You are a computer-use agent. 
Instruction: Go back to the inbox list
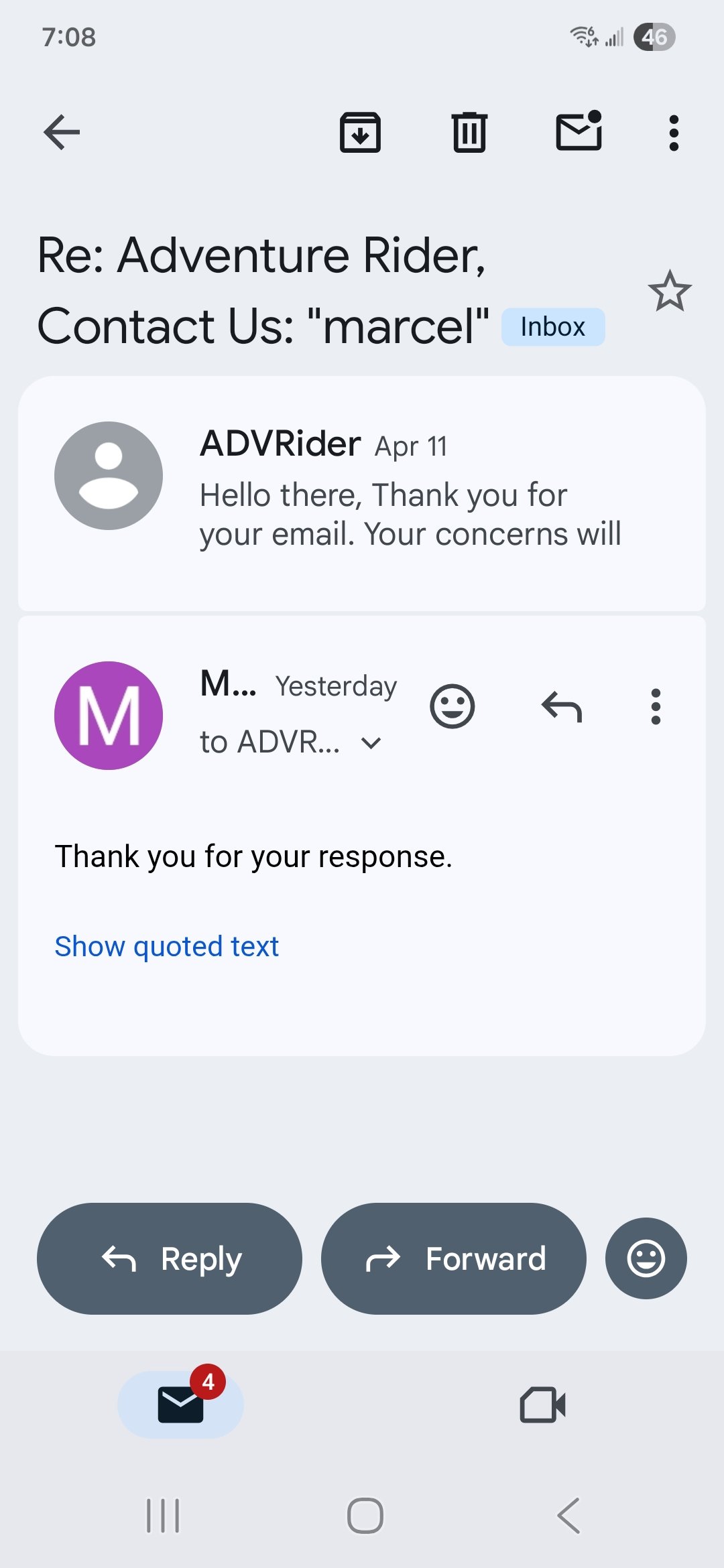(62, 132)
